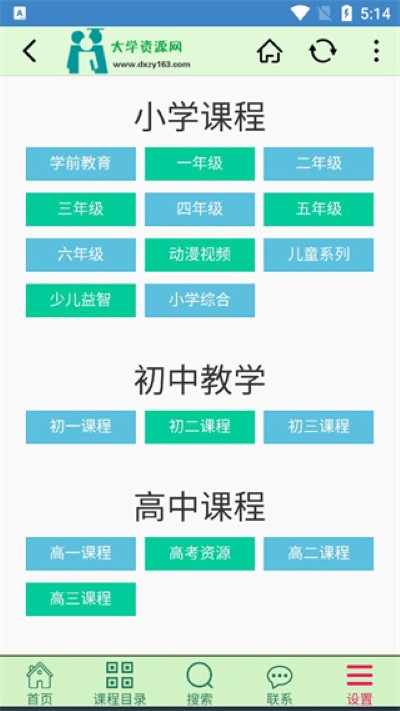
Task: Switch to the 课程目录 tab
Action: pyautogui.click(x=120, y=683)
